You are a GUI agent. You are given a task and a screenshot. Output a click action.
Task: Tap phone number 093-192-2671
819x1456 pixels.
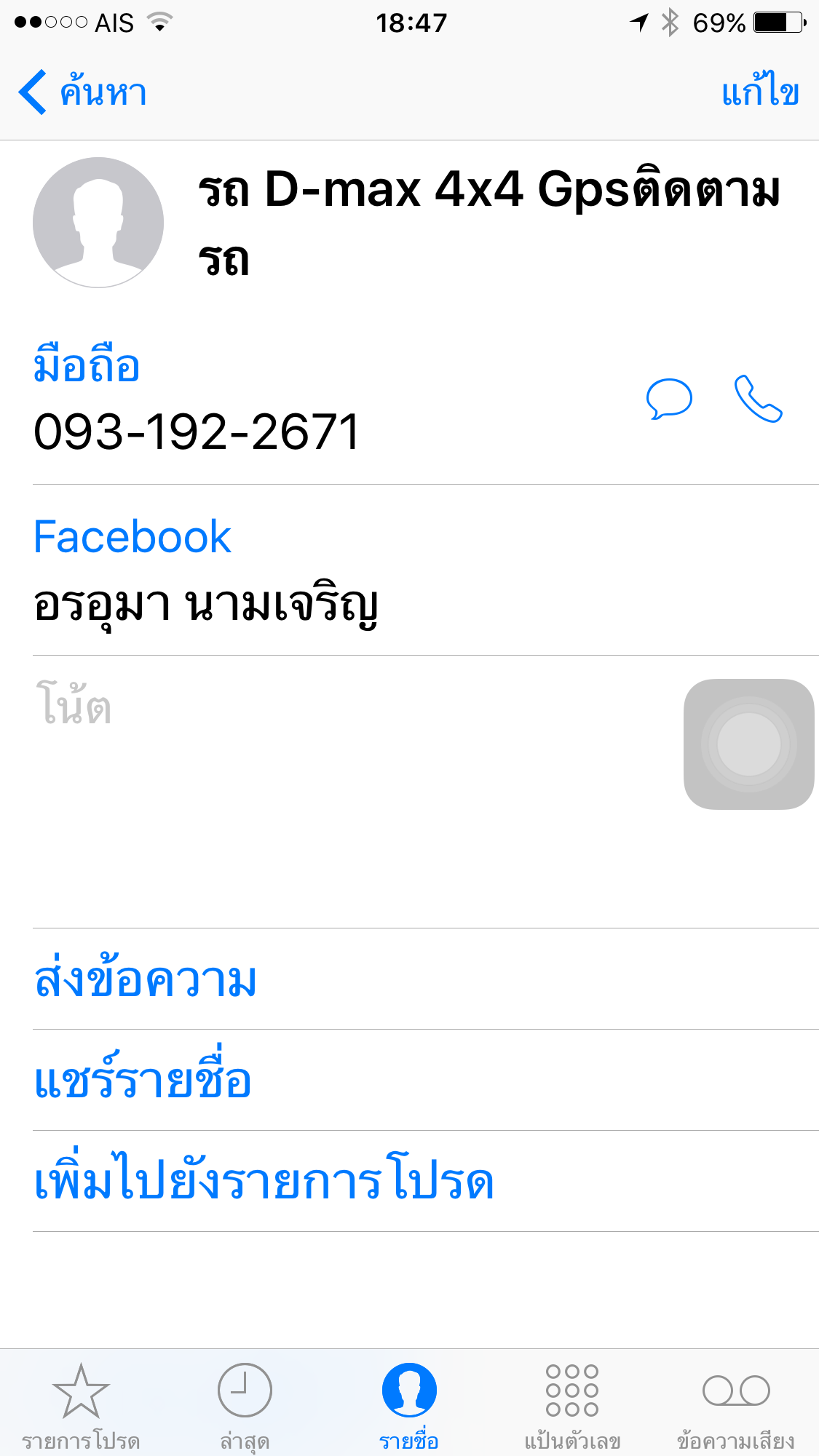pyautogui.click(x=197, y=431)
